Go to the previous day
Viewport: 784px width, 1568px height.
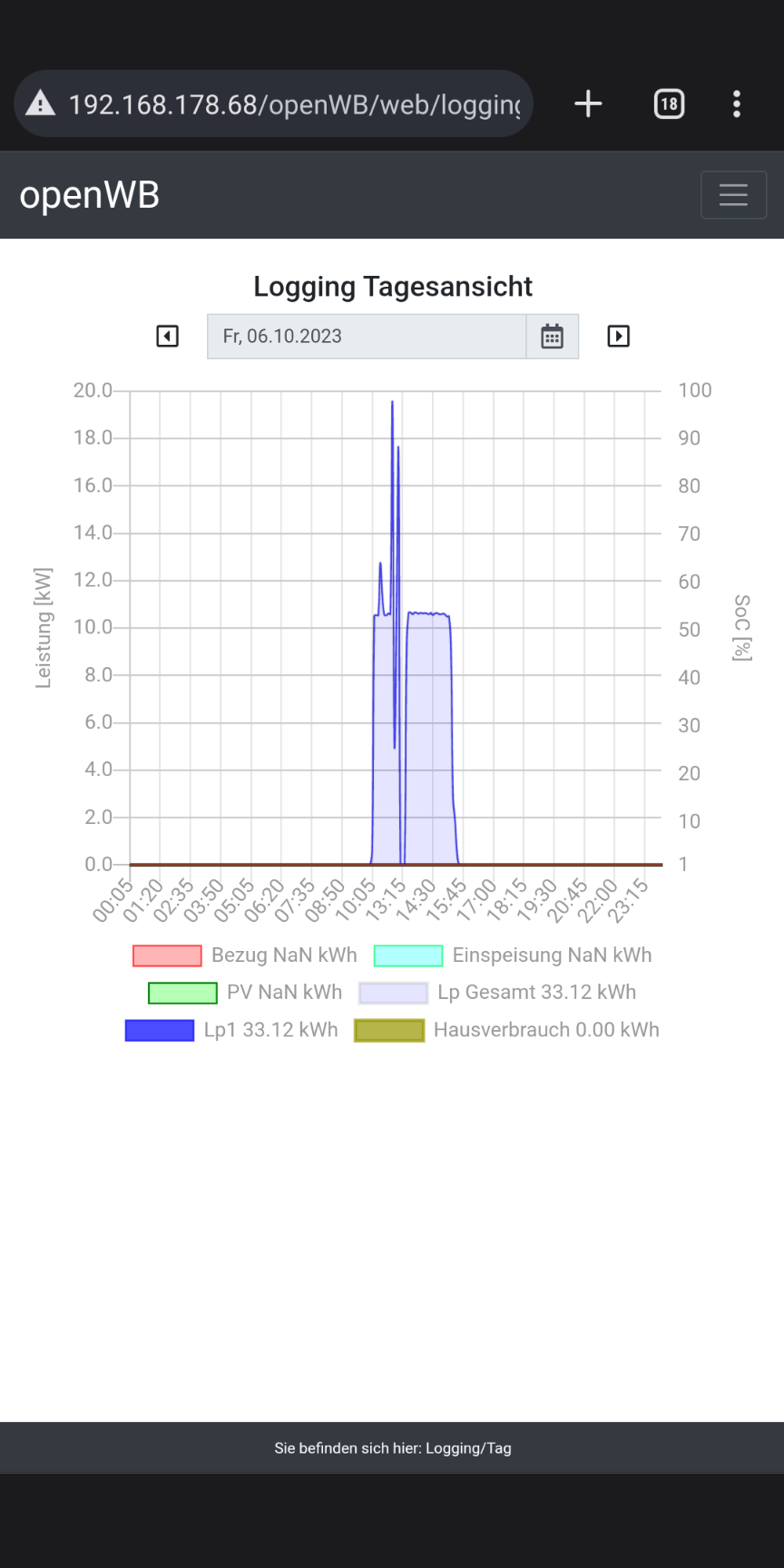pos(167,336)
